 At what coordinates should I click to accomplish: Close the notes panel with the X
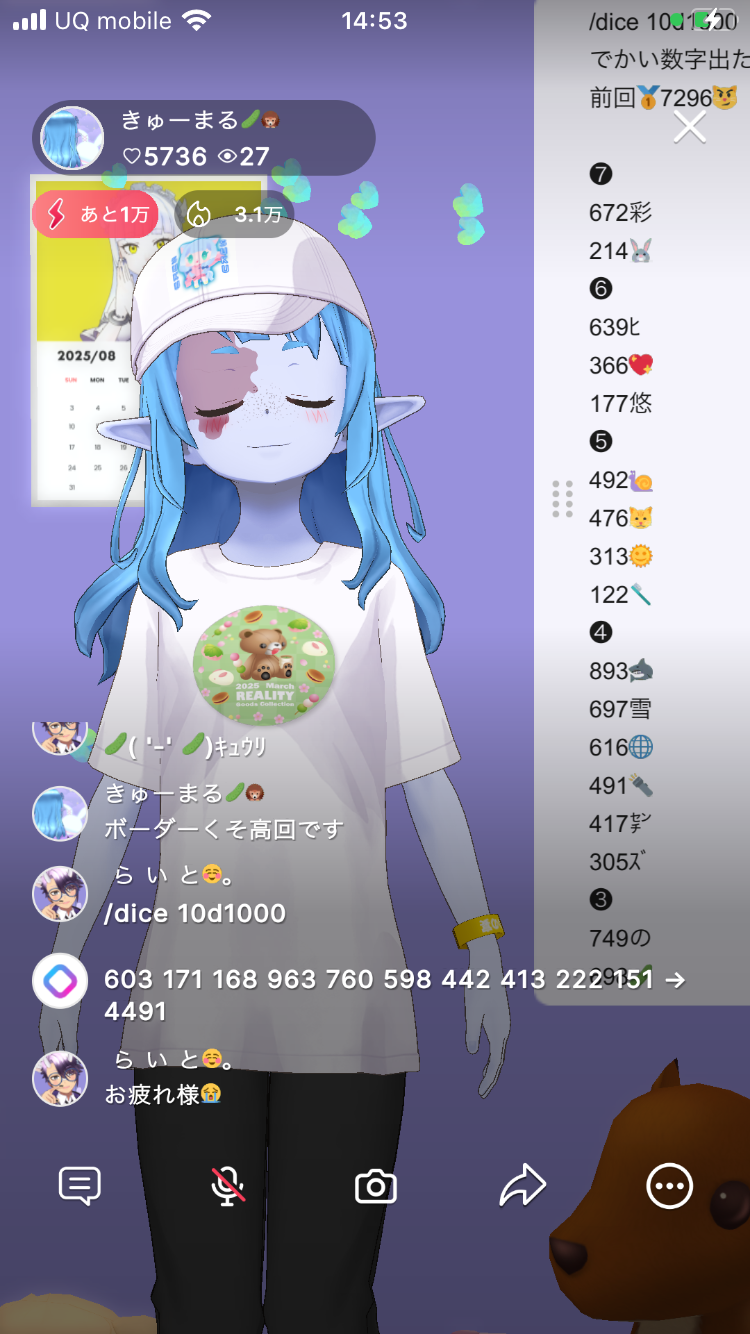tap(690, 127)
